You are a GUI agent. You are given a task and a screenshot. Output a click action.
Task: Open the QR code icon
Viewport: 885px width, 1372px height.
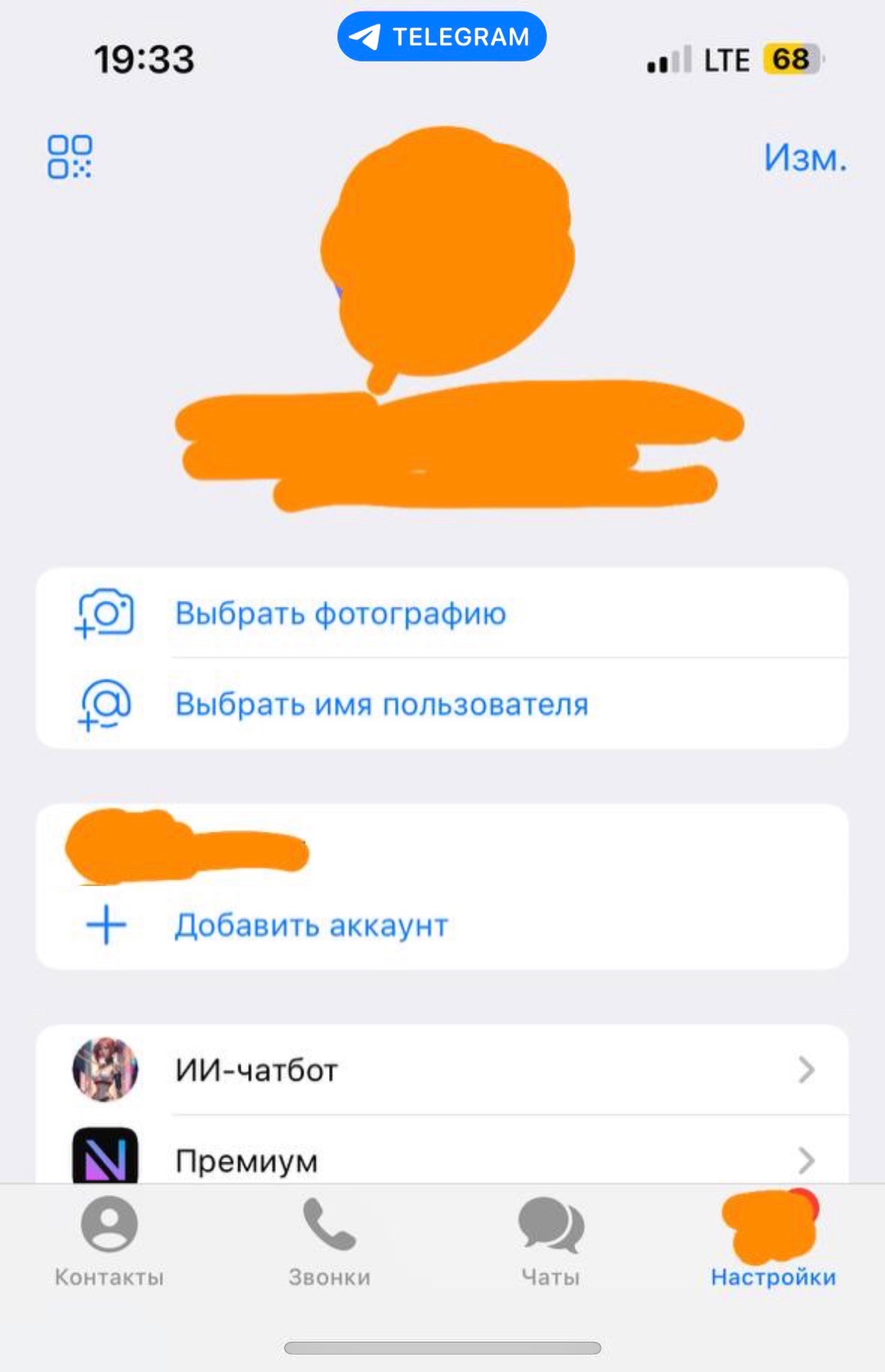[x=70, y=157]
